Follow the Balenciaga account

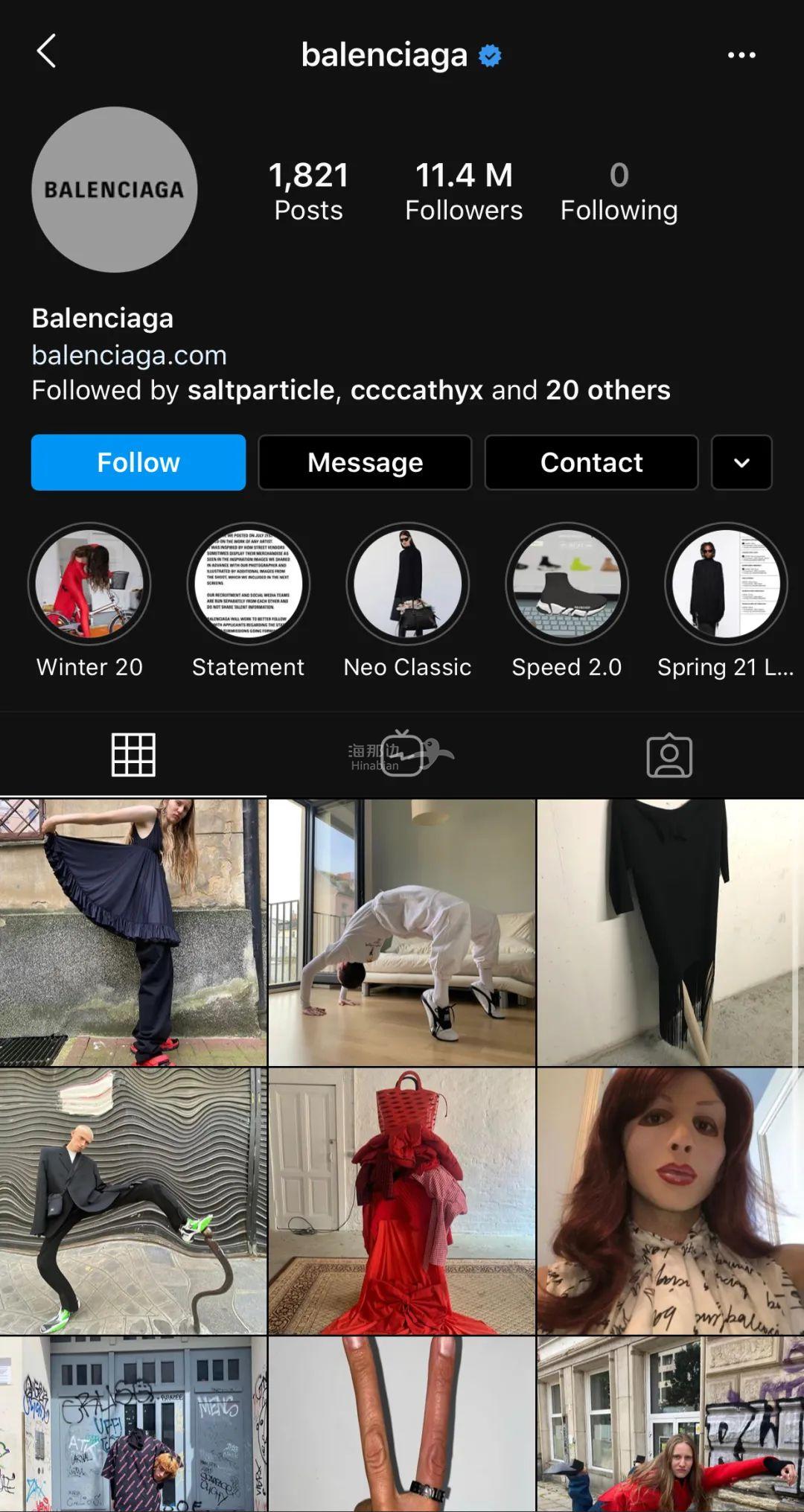(x=138, y=462)
